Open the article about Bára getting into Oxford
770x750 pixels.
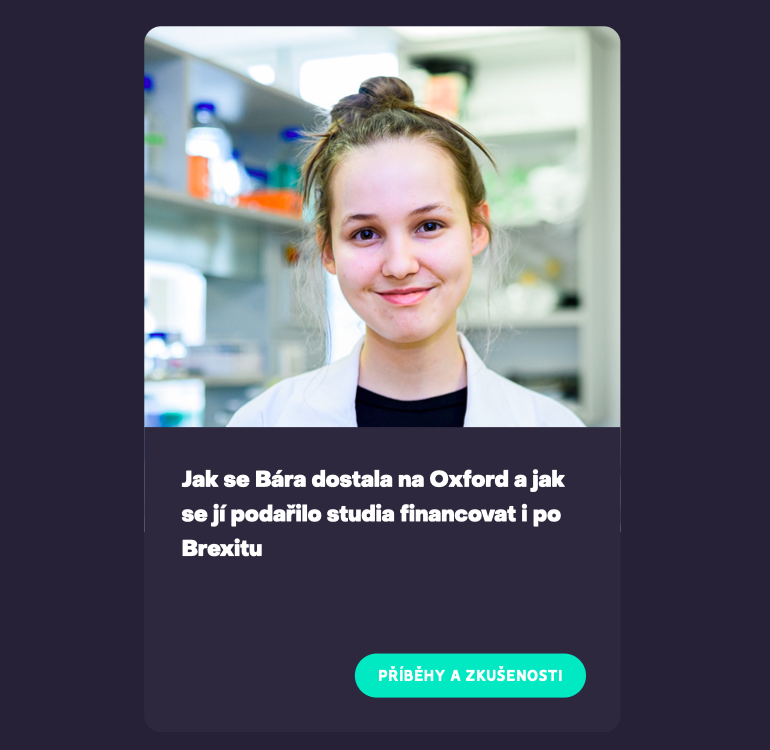[x=373, y=513]
